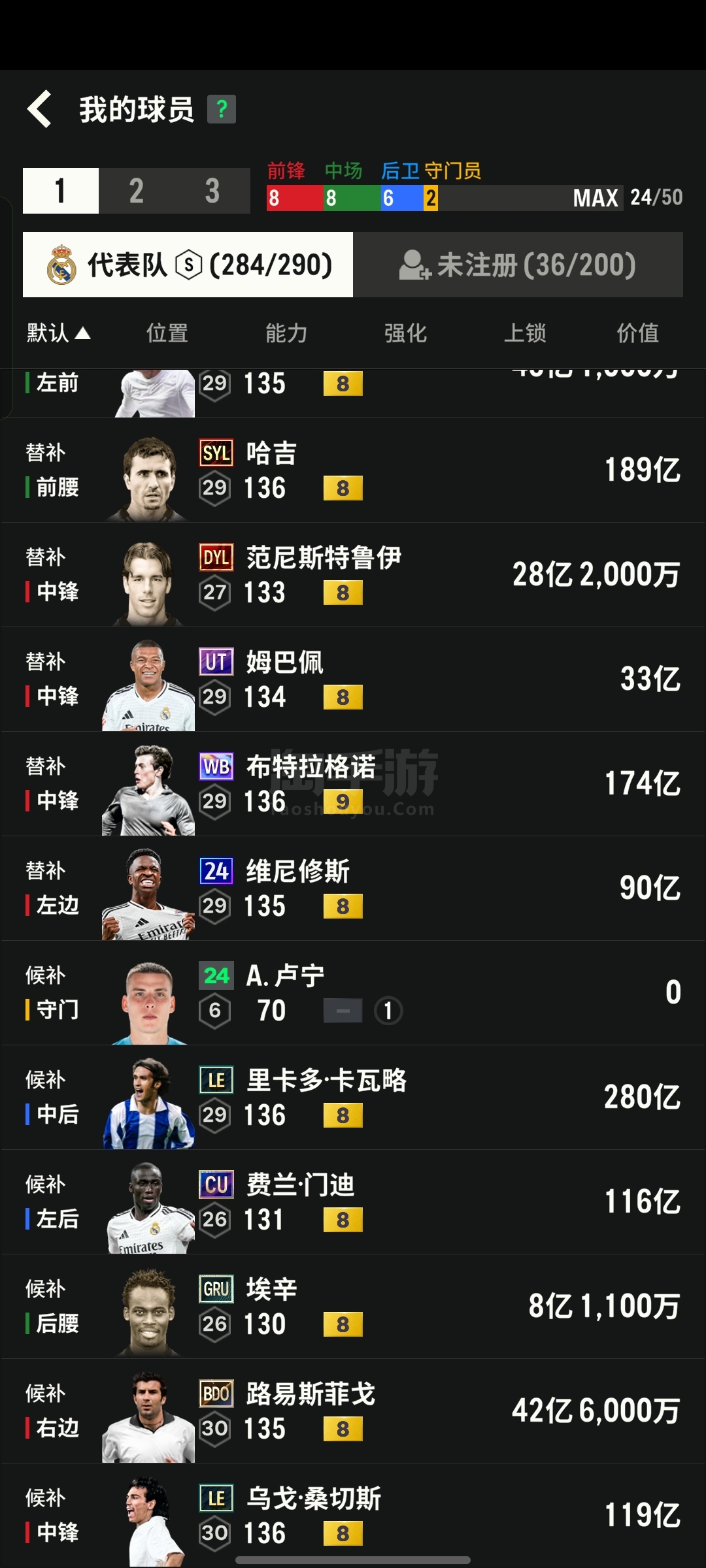Go back from 我的球员
Screen dimensions: 706x1568
point(39,109)
